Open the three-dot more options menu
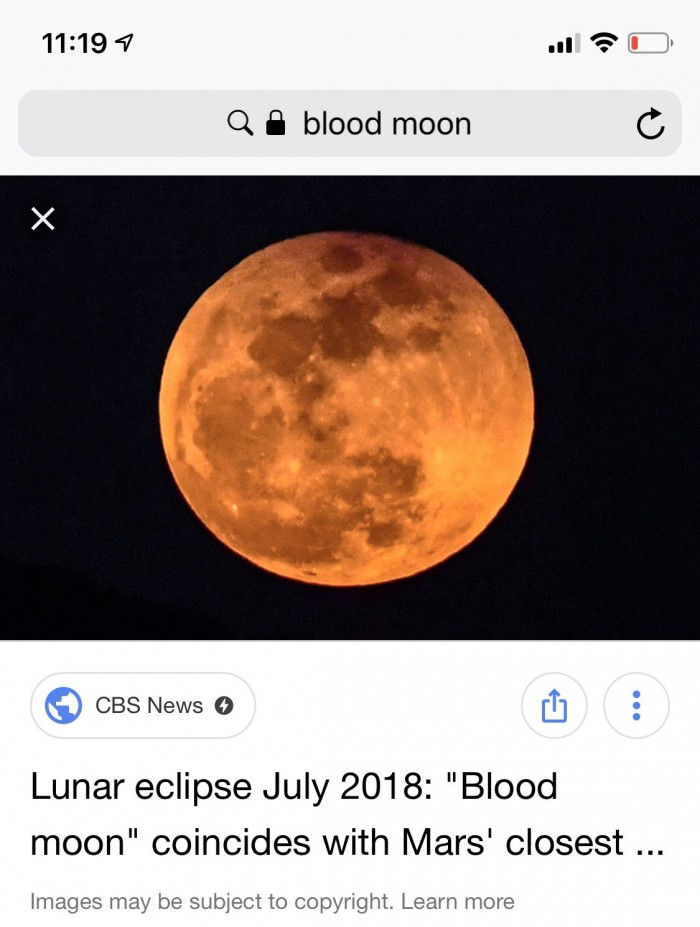The width and height of the screenshot is (700, 927). click(636, 706)
